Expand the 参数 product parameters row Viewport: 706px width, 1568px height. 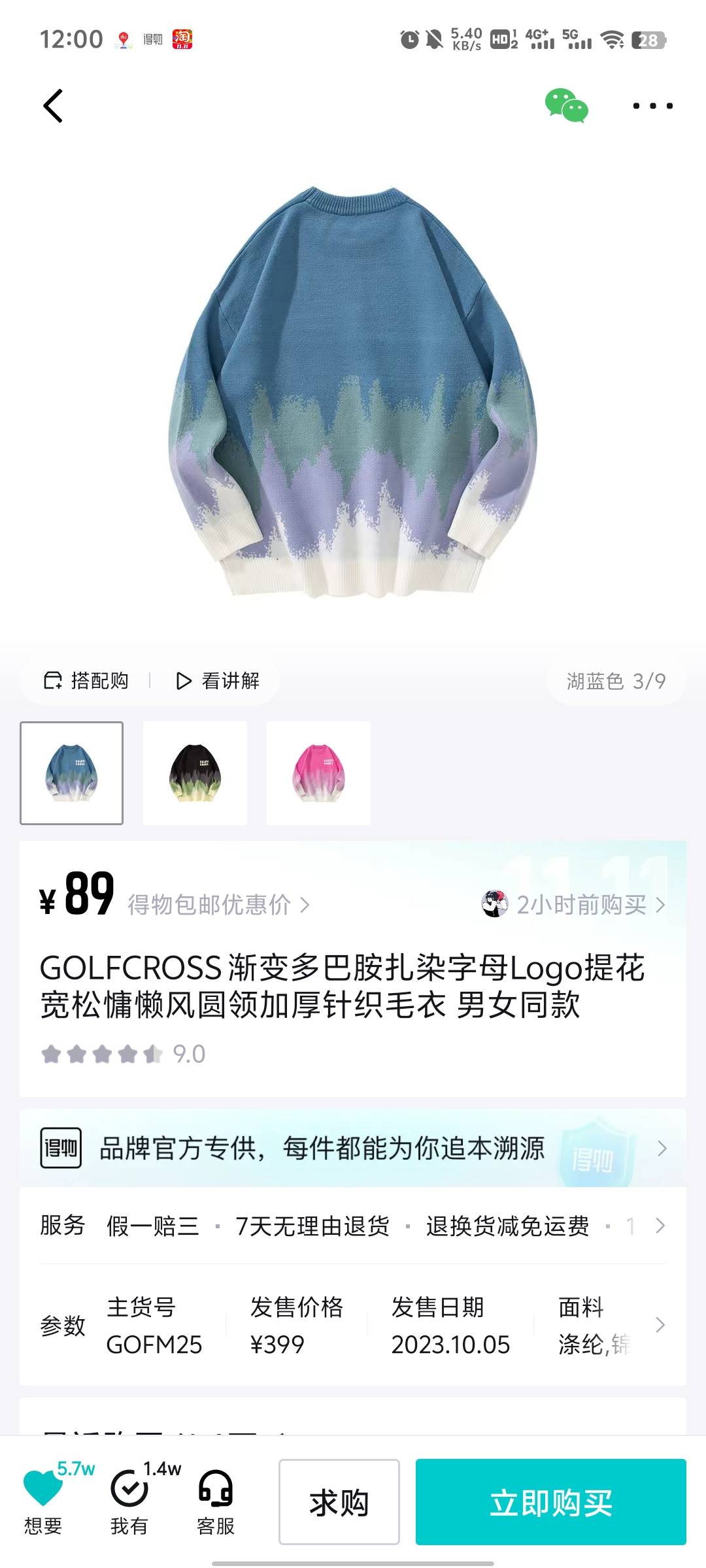click(353, 1325)
